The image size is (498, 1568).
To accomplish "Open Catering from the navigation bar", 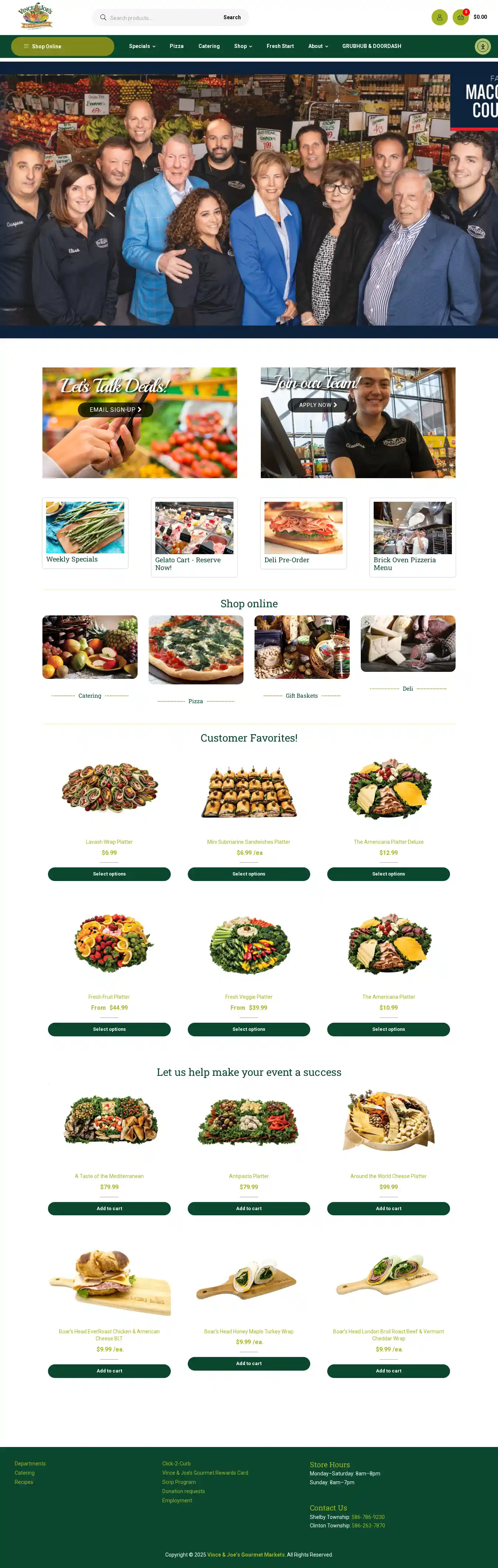I will [x=209, y=46].
